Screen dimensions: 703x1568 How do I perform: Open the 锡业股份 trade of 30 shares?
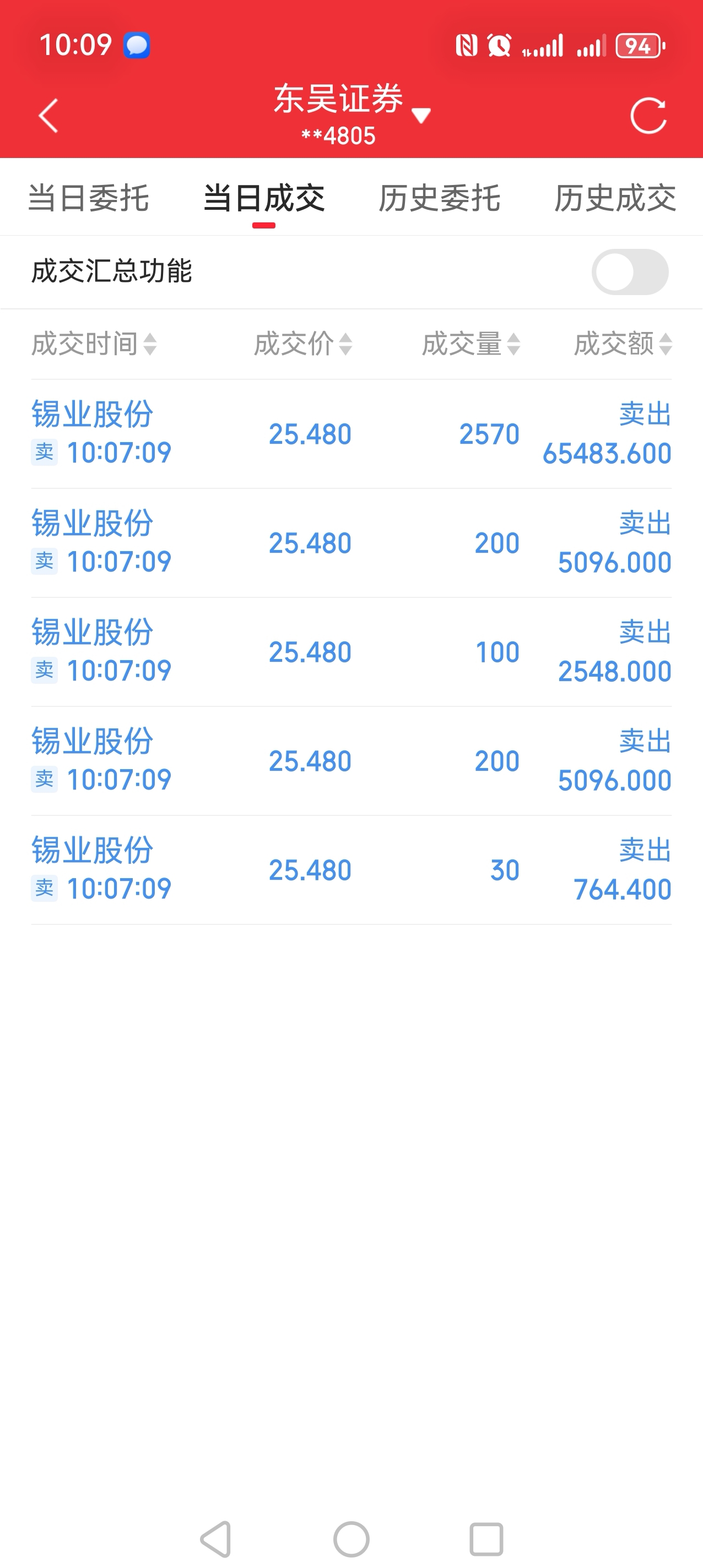point(351,870)
